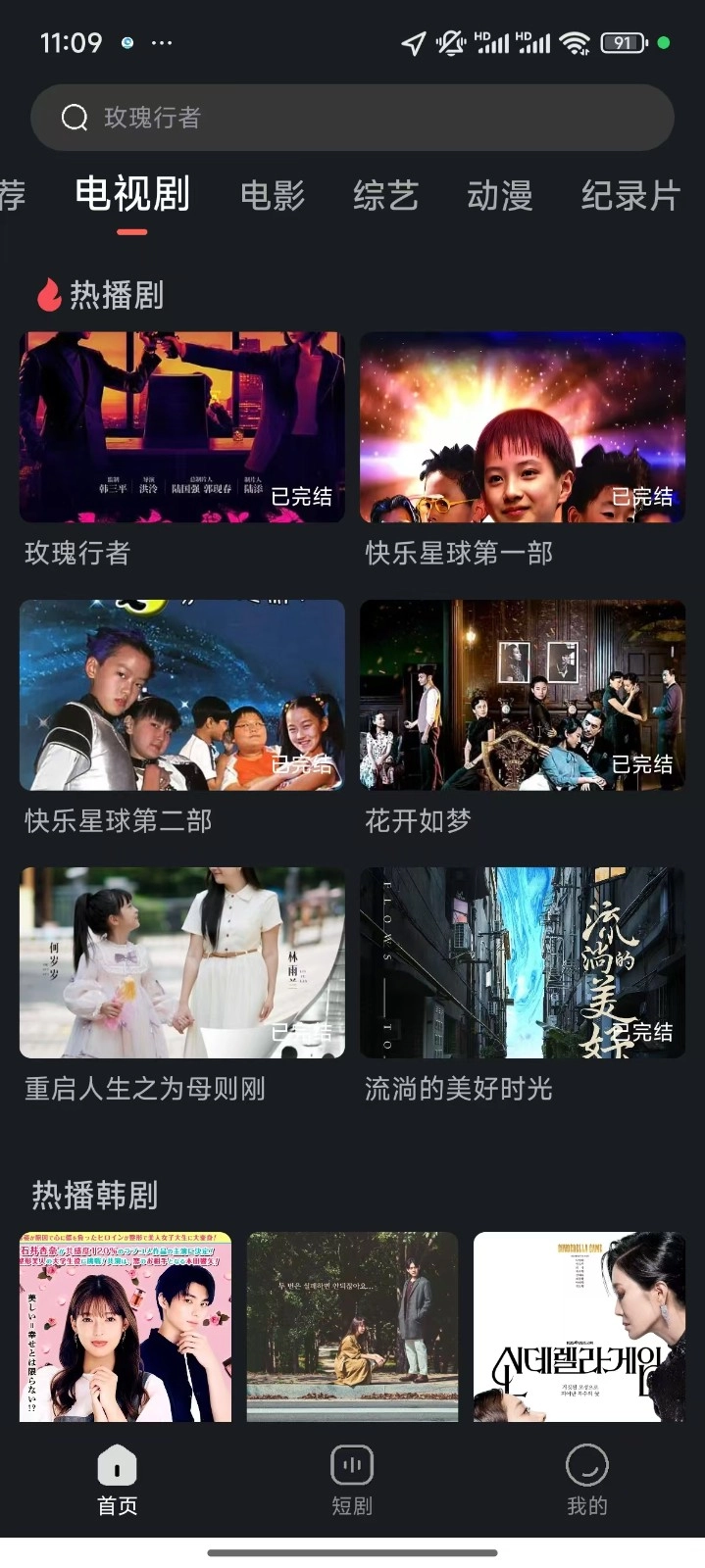
Task: Switch to the 综艺 tab
Action: pyautogui.click(x=385, y=195)
